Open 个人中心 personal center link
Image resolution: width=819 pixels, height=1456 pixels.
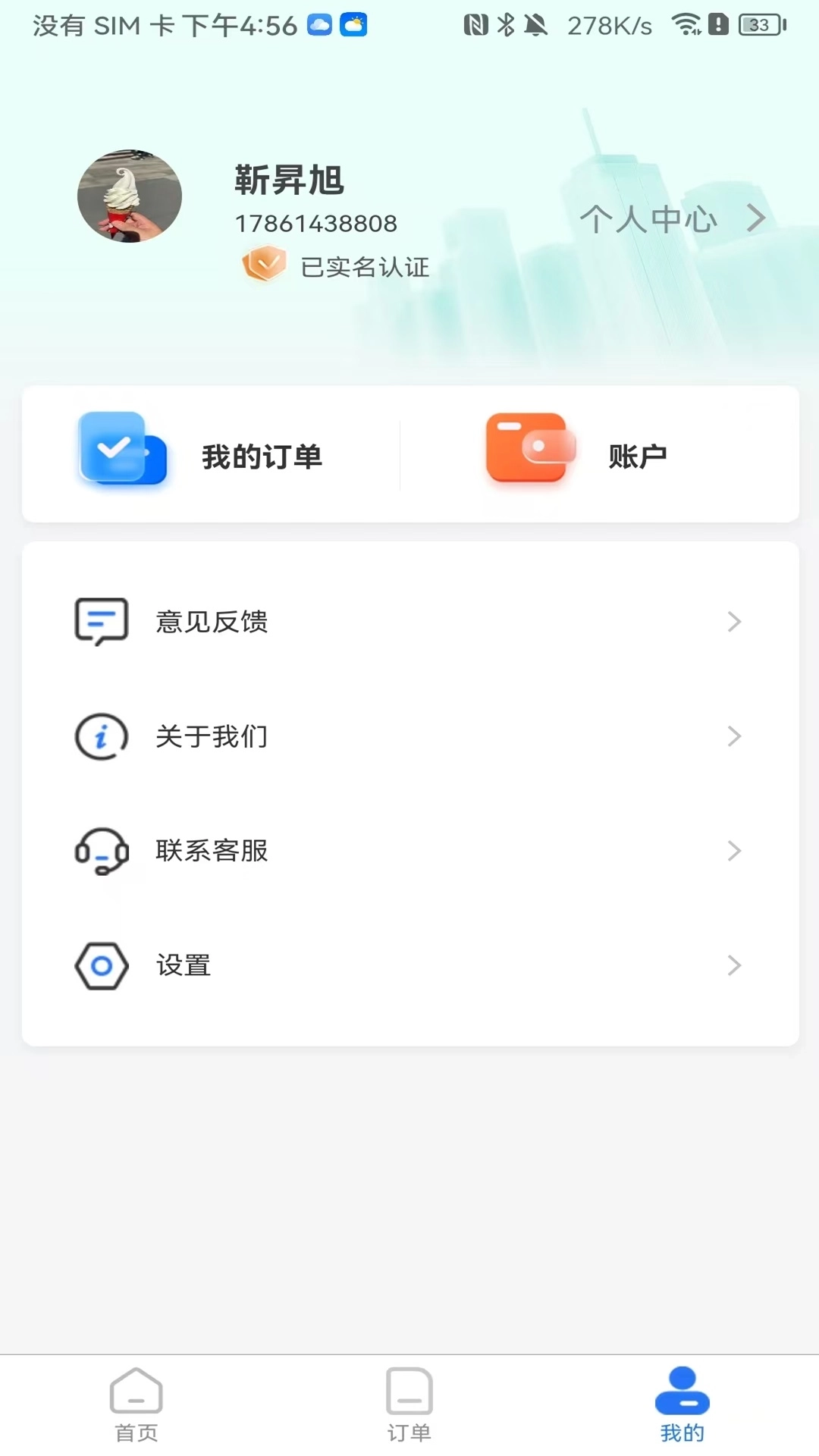650,220
